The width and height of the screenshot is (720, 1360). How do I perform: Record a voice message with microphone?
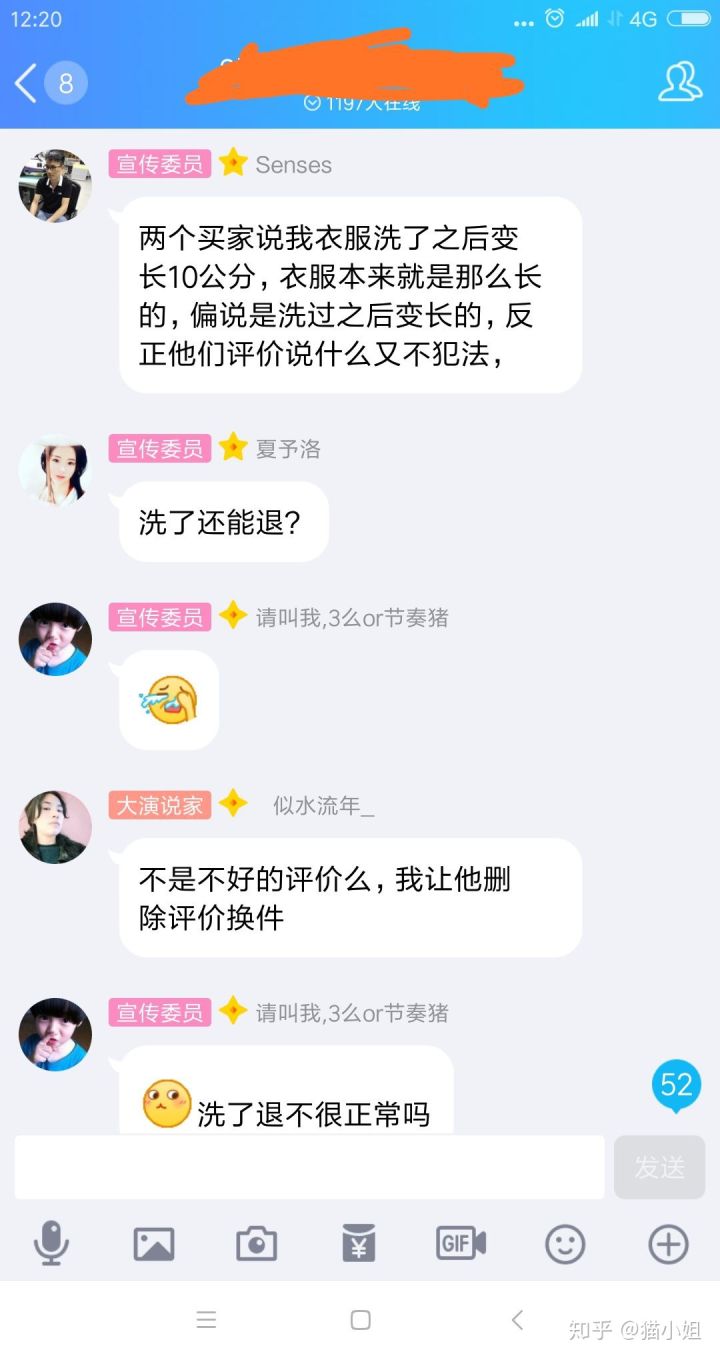click(51, 1244)
